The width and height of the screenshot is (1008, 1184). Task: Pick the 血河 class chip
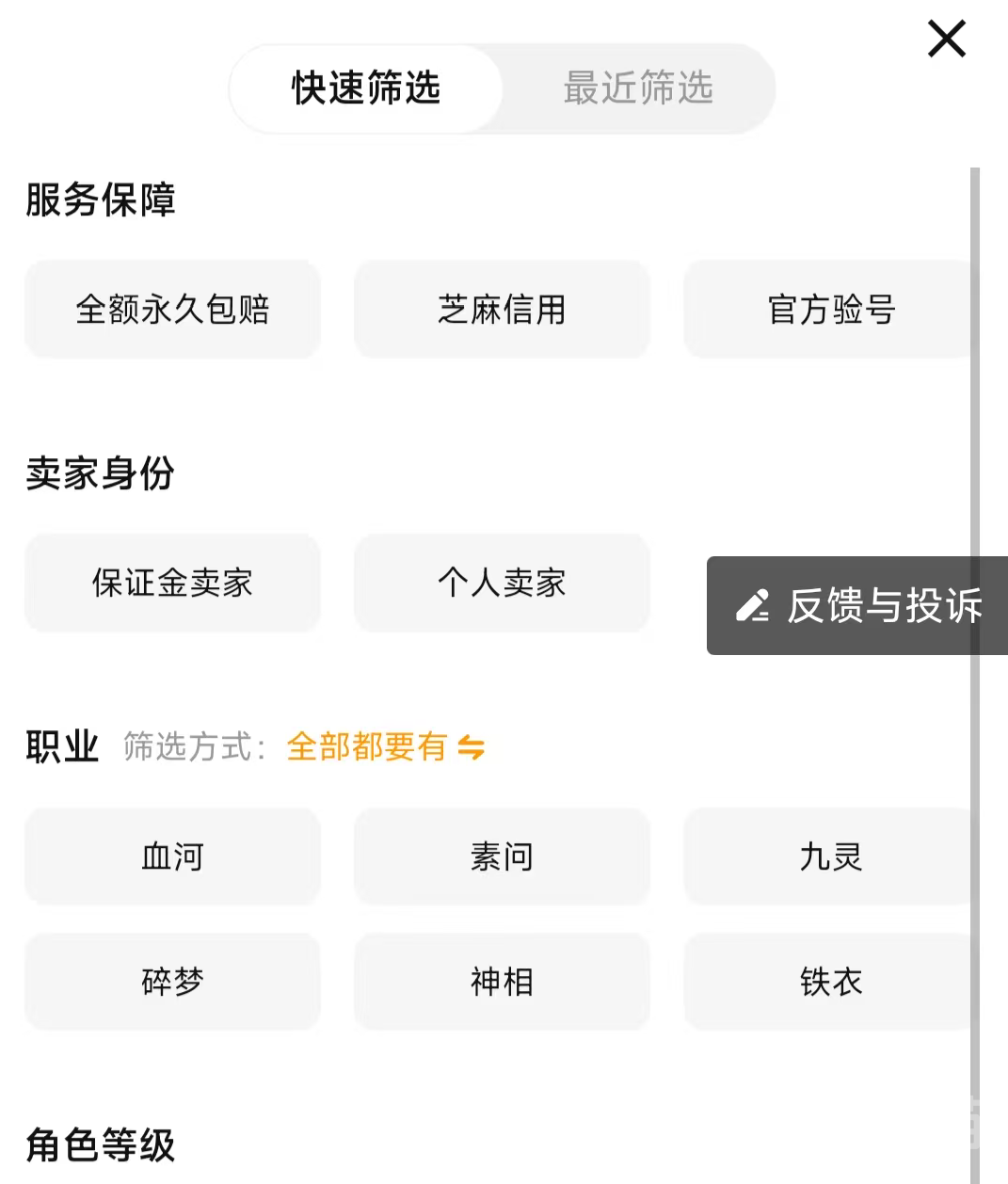172,856
